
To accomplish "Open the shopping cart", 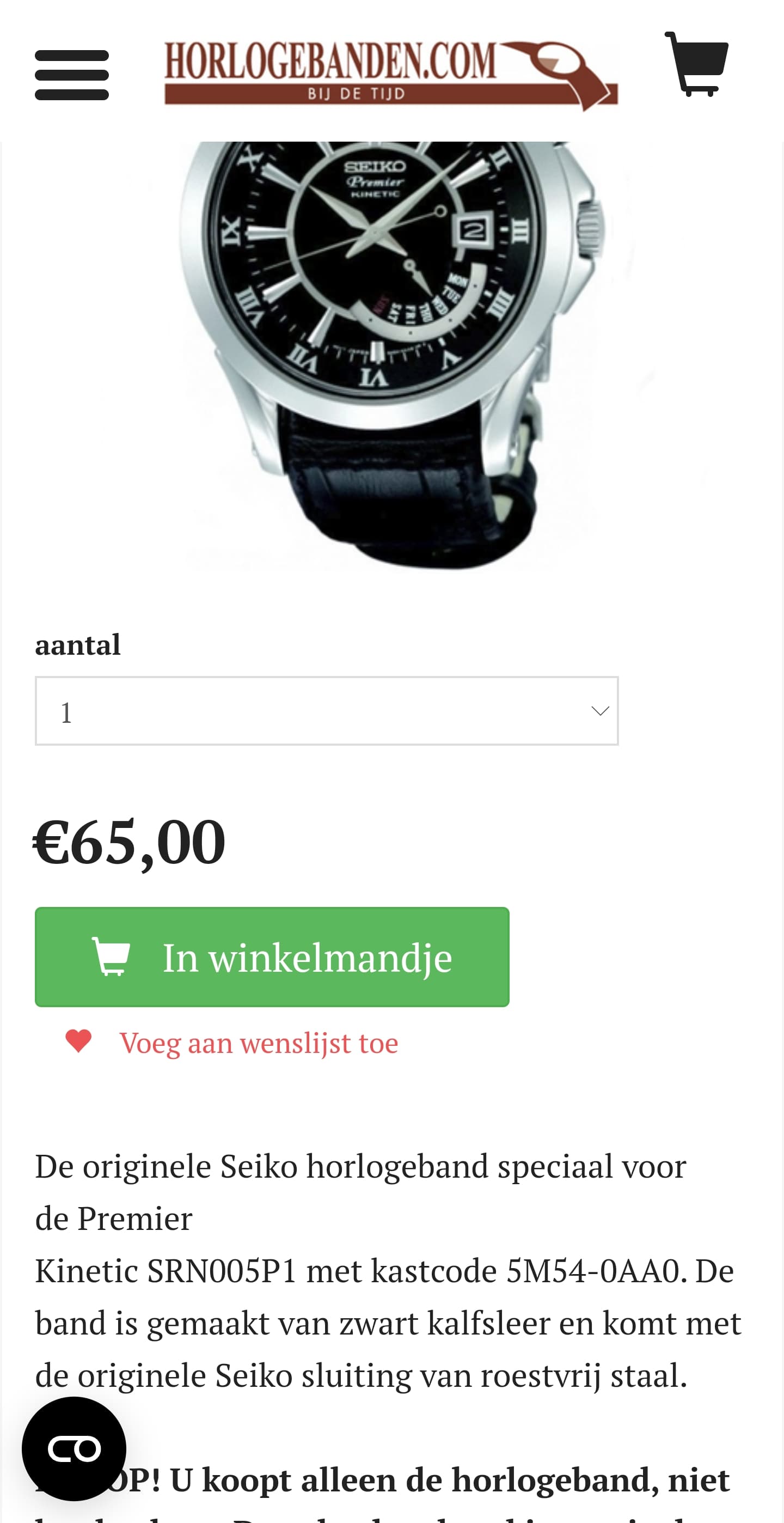I will point(696,64).
